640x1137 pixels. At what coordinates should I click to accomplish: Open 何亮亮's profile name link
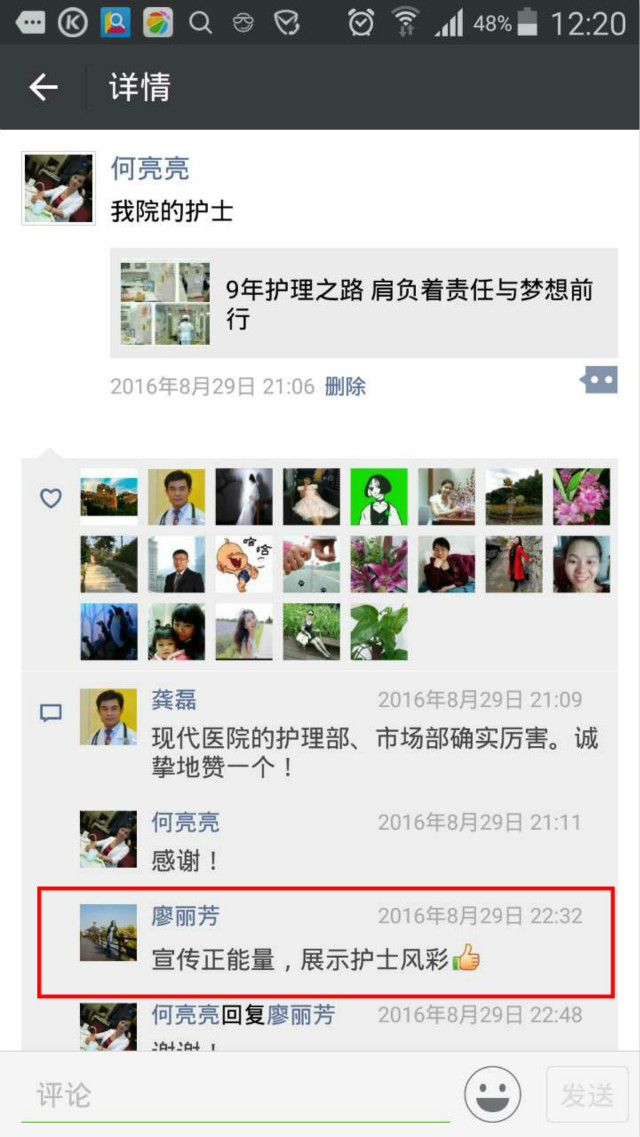pyautogui.click(x=150, y=168)
